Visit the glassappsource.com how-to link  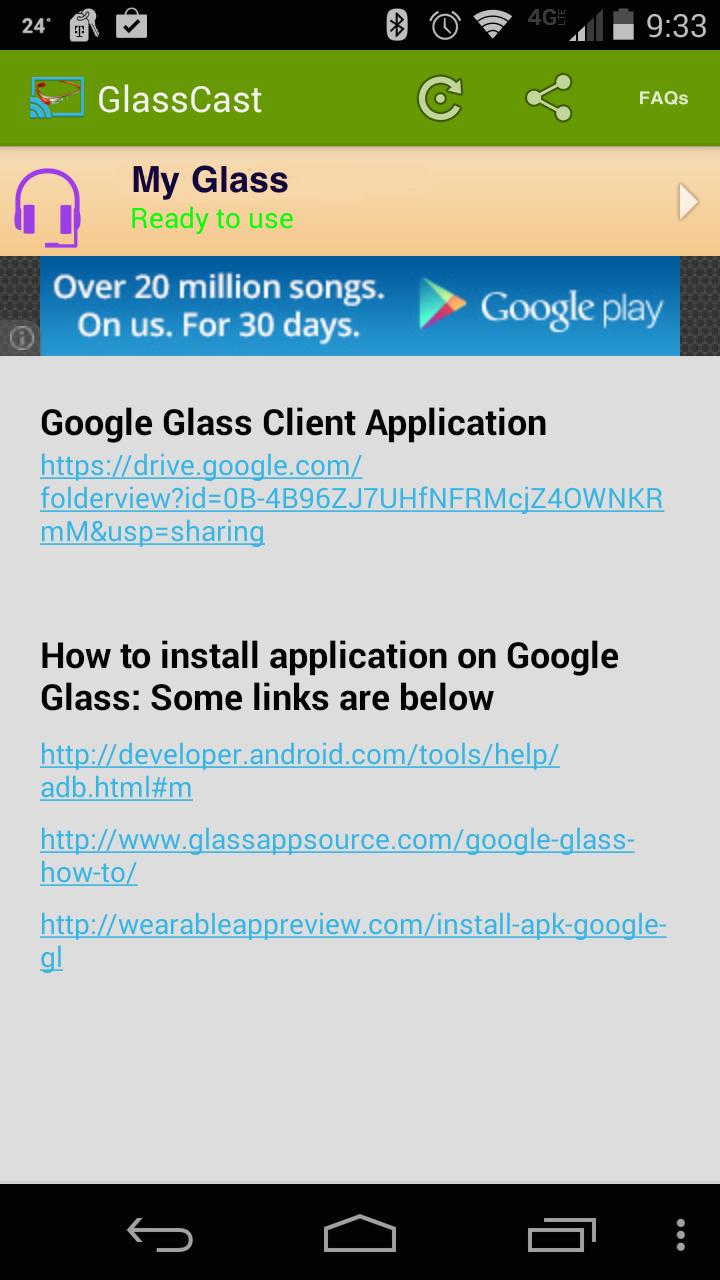[x=337, y=855]
